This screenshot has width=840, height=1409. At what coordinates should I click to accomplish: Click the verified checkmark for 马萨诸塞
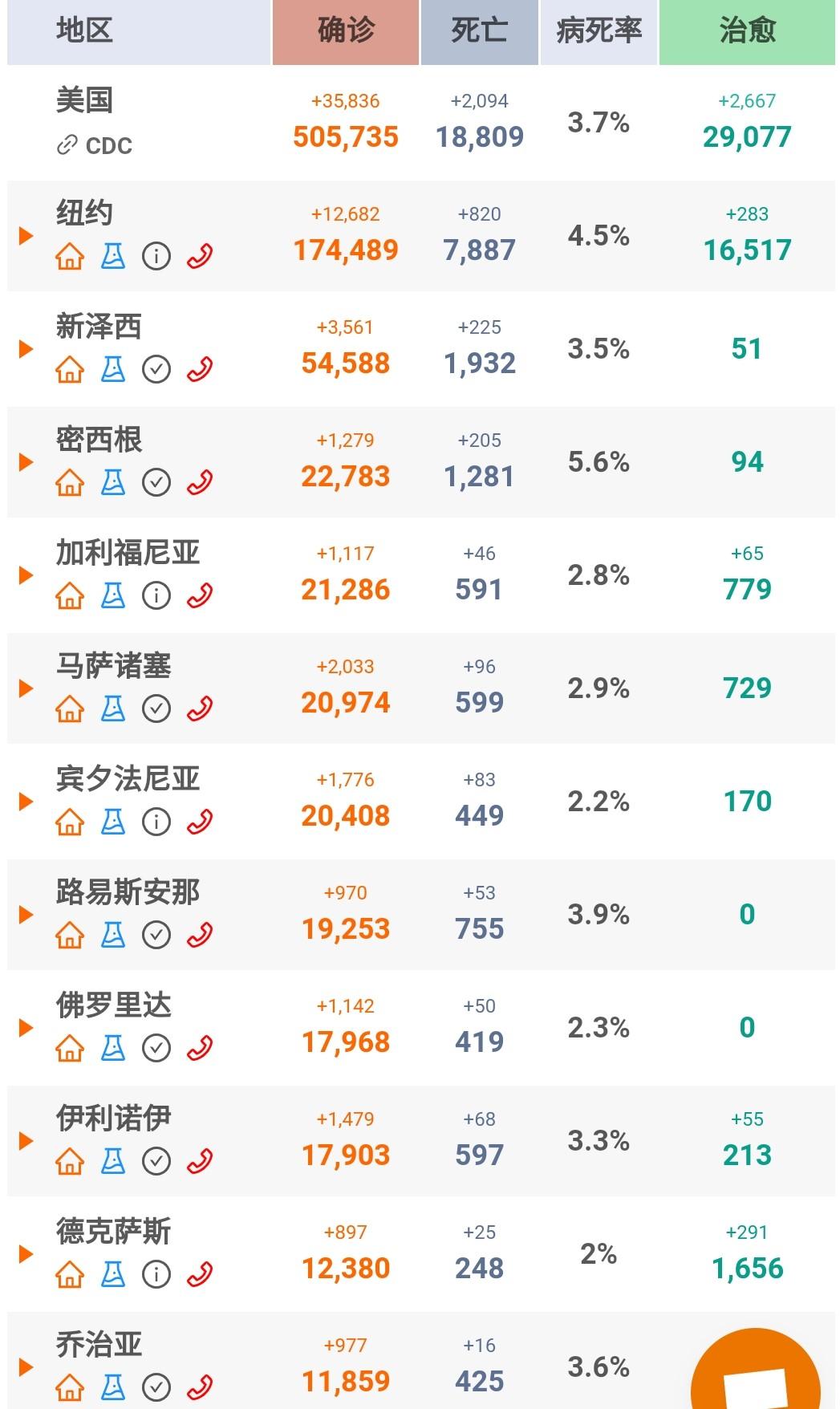coord(156,708)
